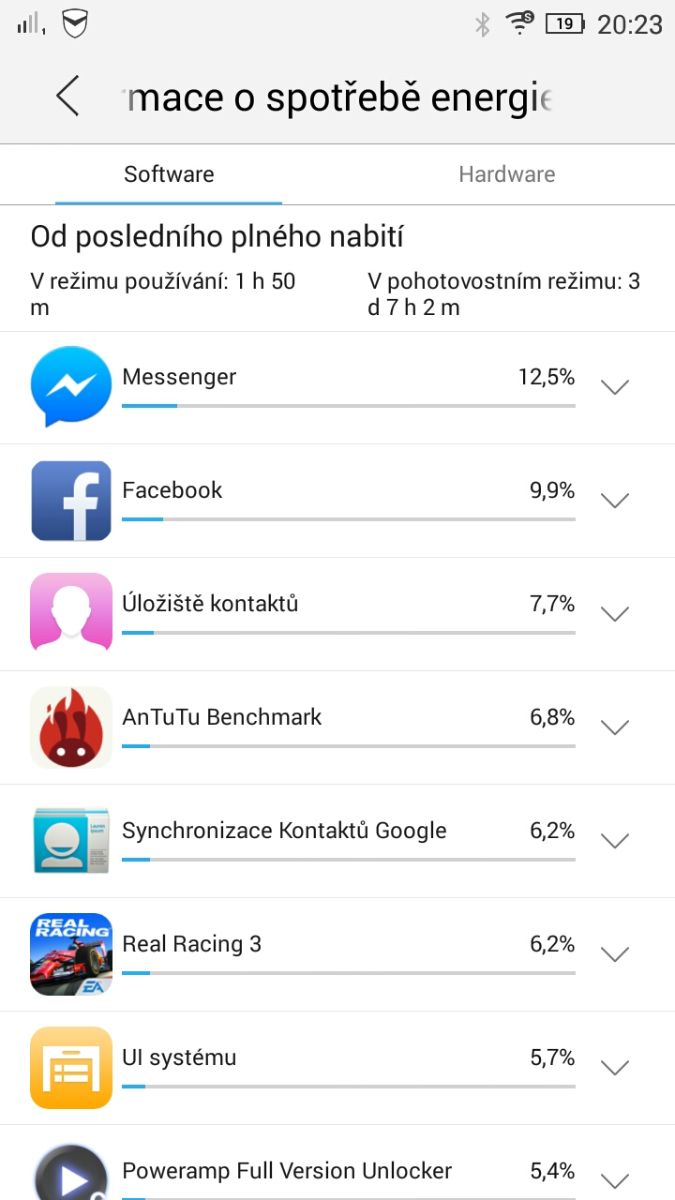Viewport: 675px width, 1200px height.
Task: Expand the Facebook usage row
Action: (x=615, y=500)
